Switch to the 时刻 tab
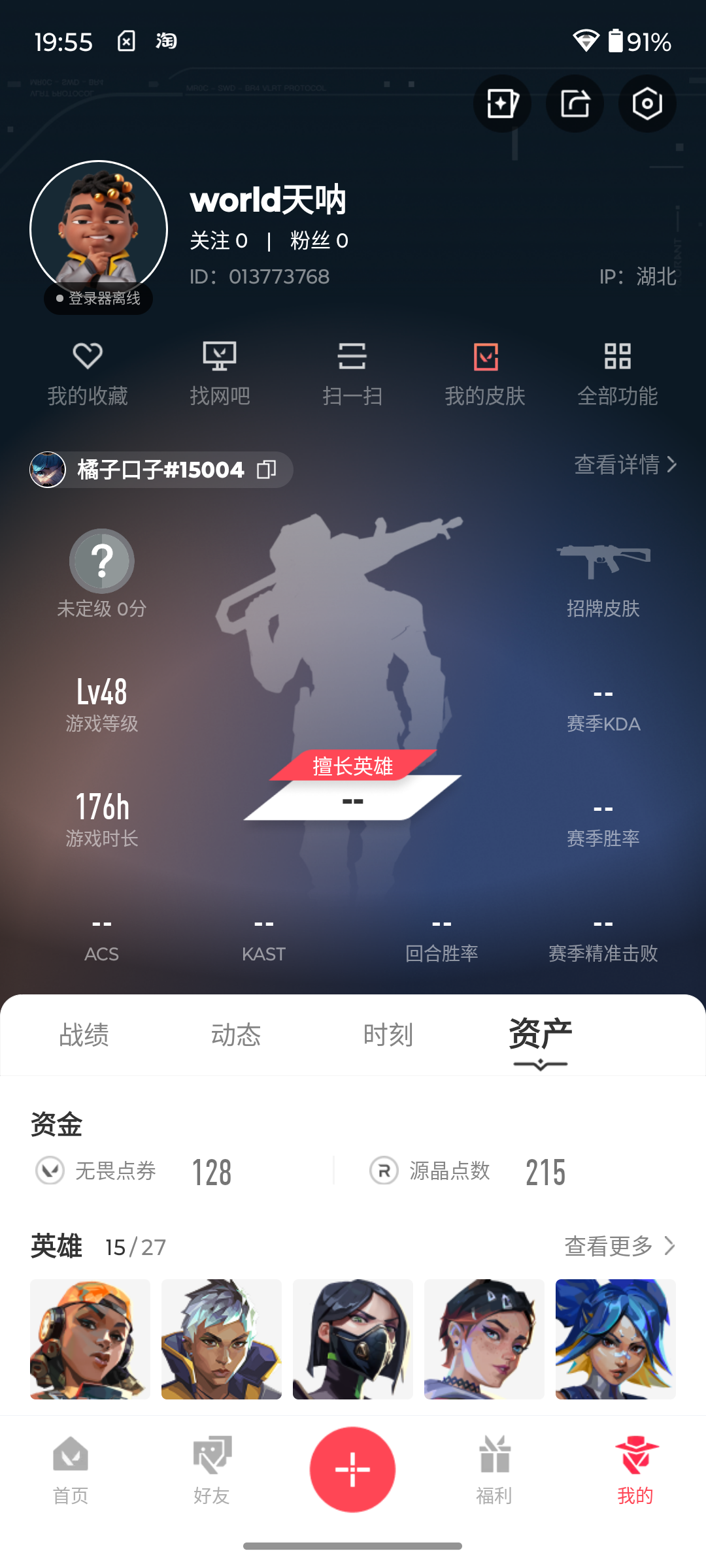Screen dimensions: 706x1568 [388, 1035]
